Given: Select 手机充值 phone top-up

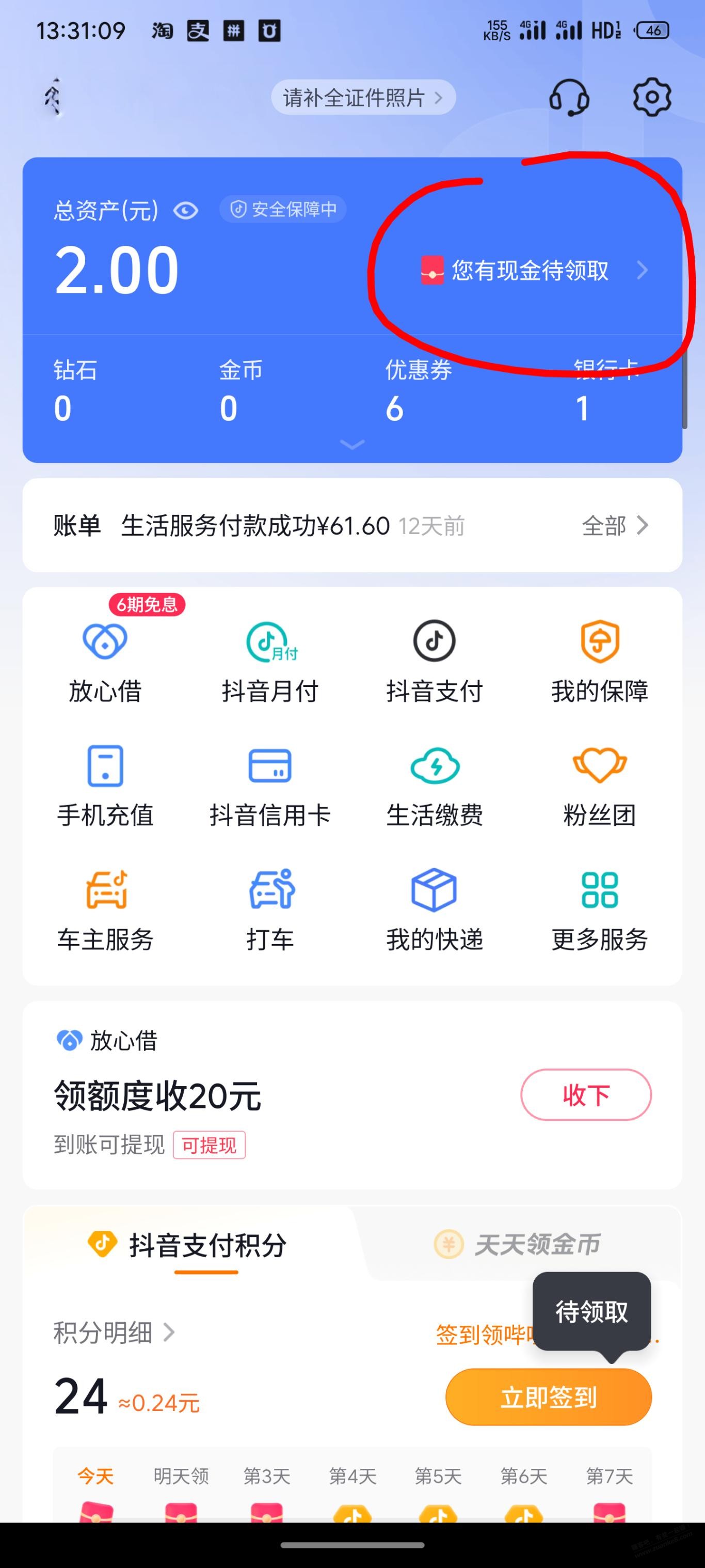Looking at the screenshot, I should [105, 786].
